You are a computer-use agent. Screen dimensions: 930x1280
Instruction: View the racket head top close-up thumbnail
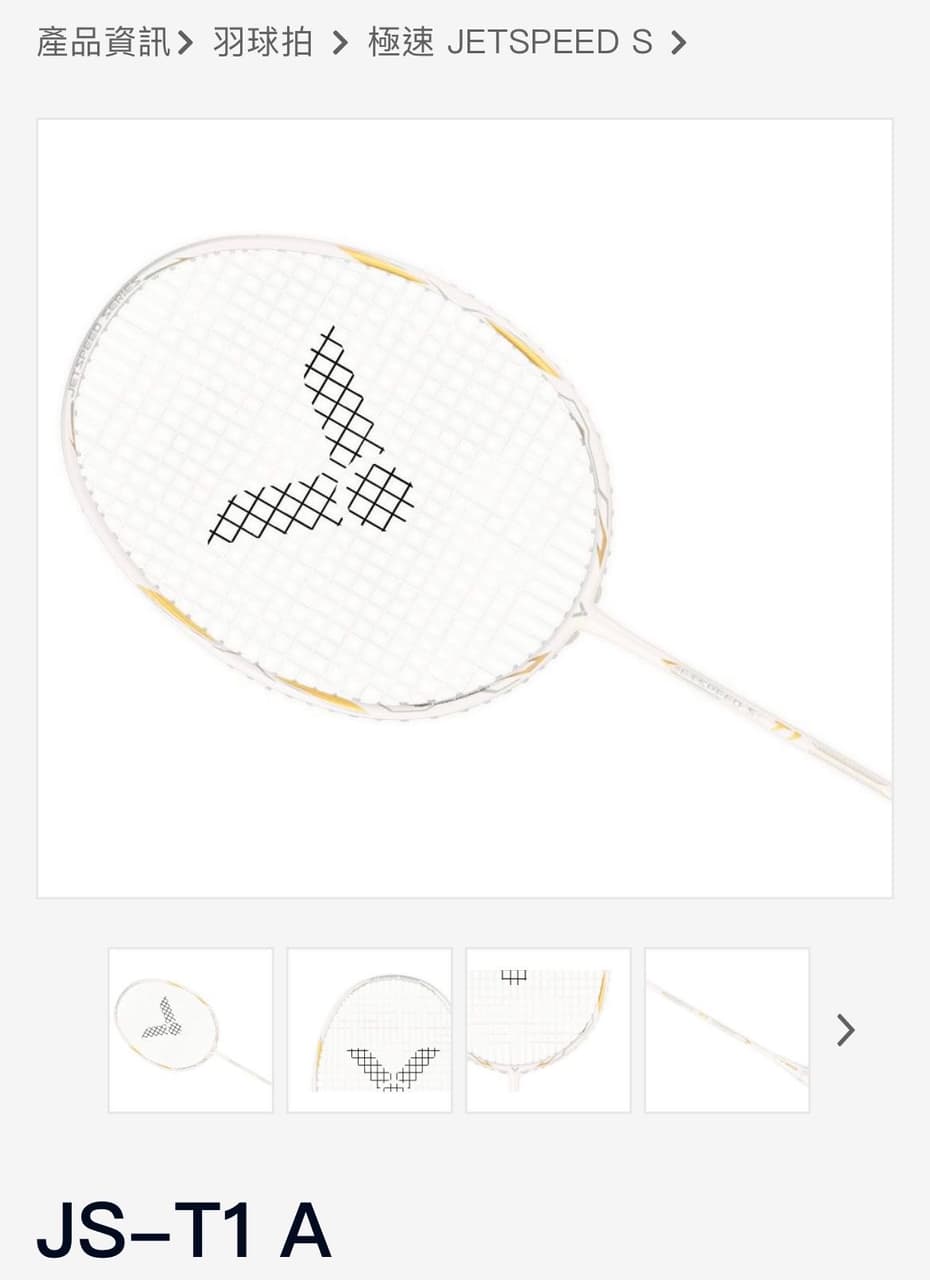coord(369,1030)
